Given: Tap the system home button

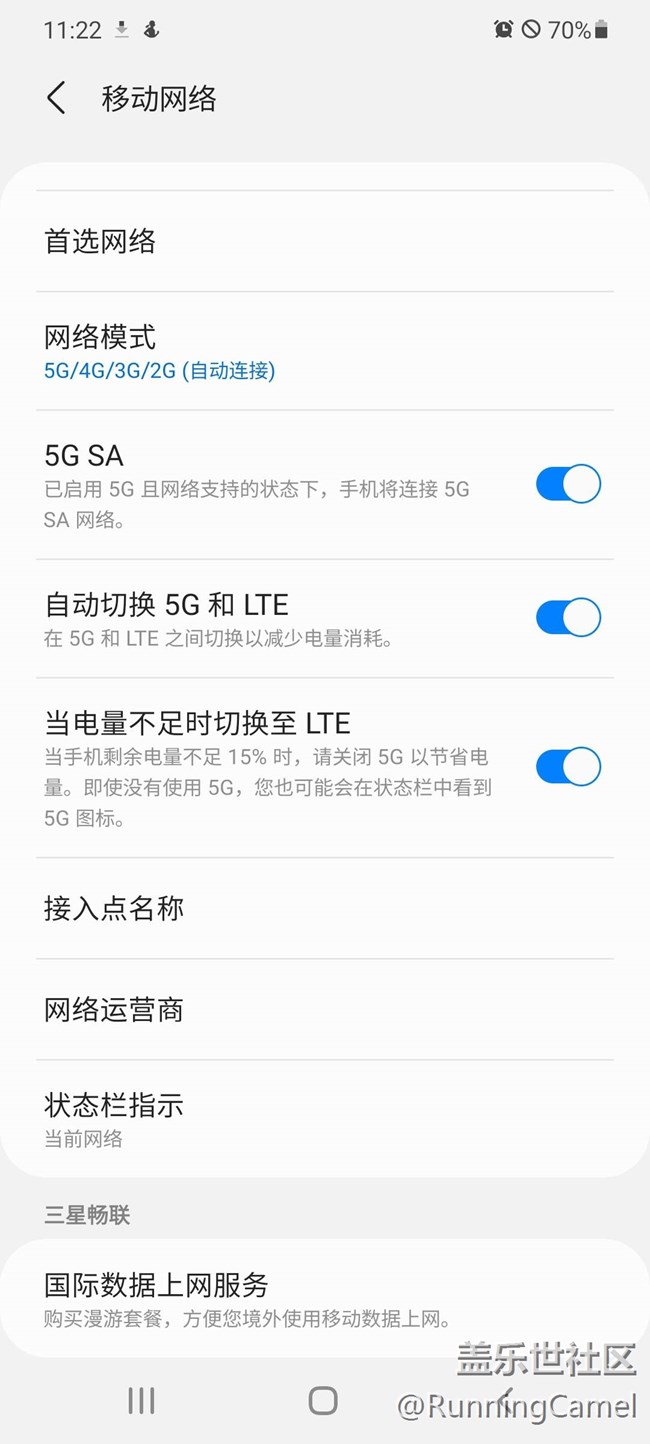Looking at the screenshot, I should [323, 1400].
